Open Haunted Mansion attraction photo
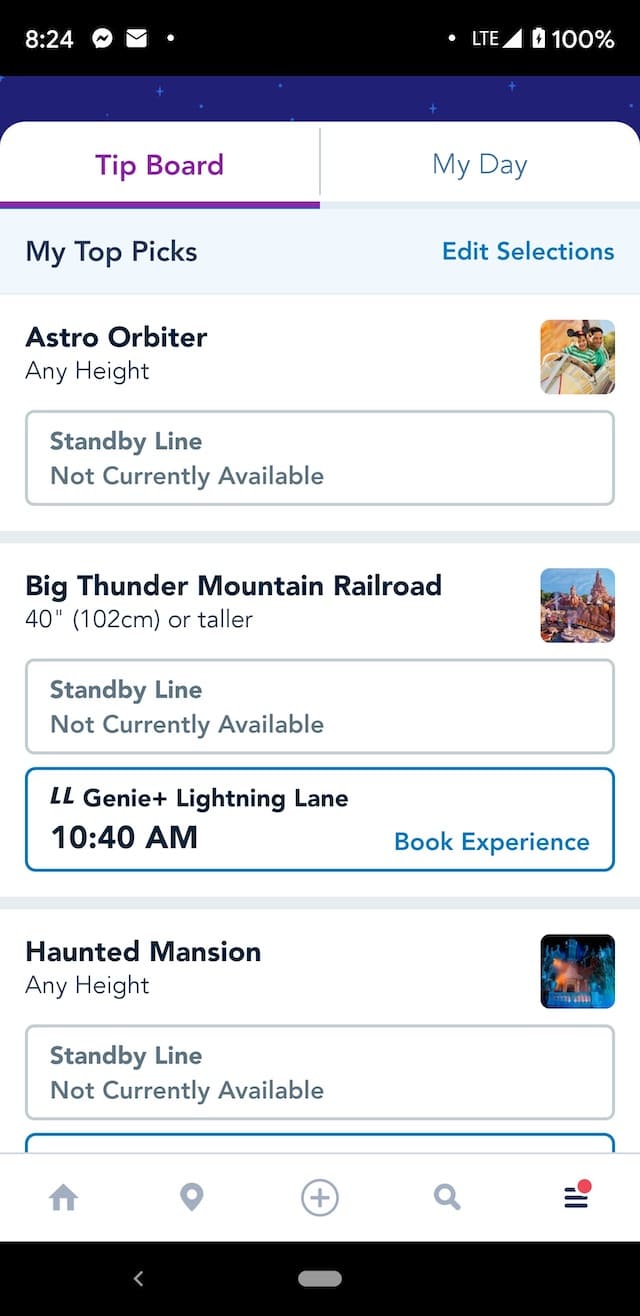 click(577, 971)
